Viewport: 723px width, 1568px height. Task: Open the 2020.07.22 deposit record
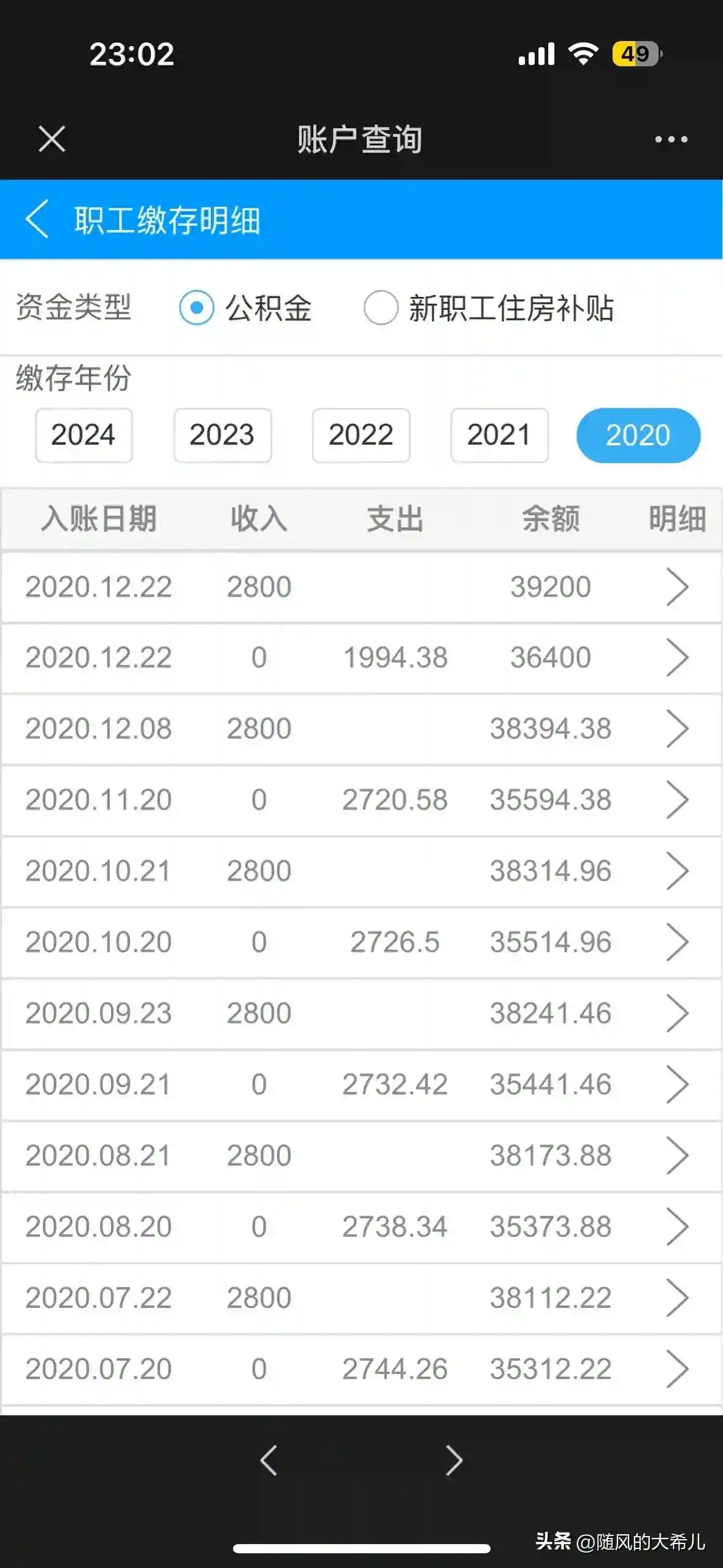coord(677,1298)
